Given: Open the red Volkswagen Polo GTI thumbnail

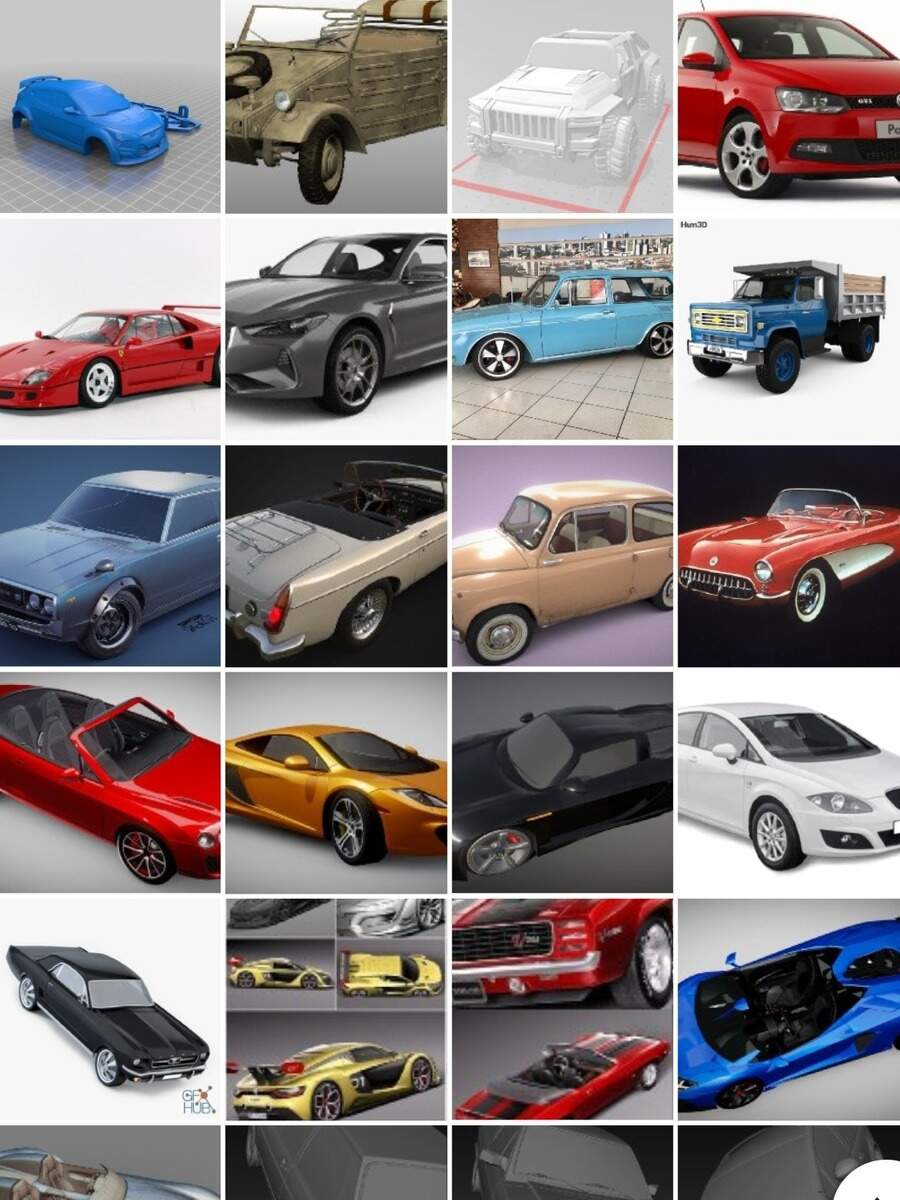Looking at the screenshot, I should 788,106.
